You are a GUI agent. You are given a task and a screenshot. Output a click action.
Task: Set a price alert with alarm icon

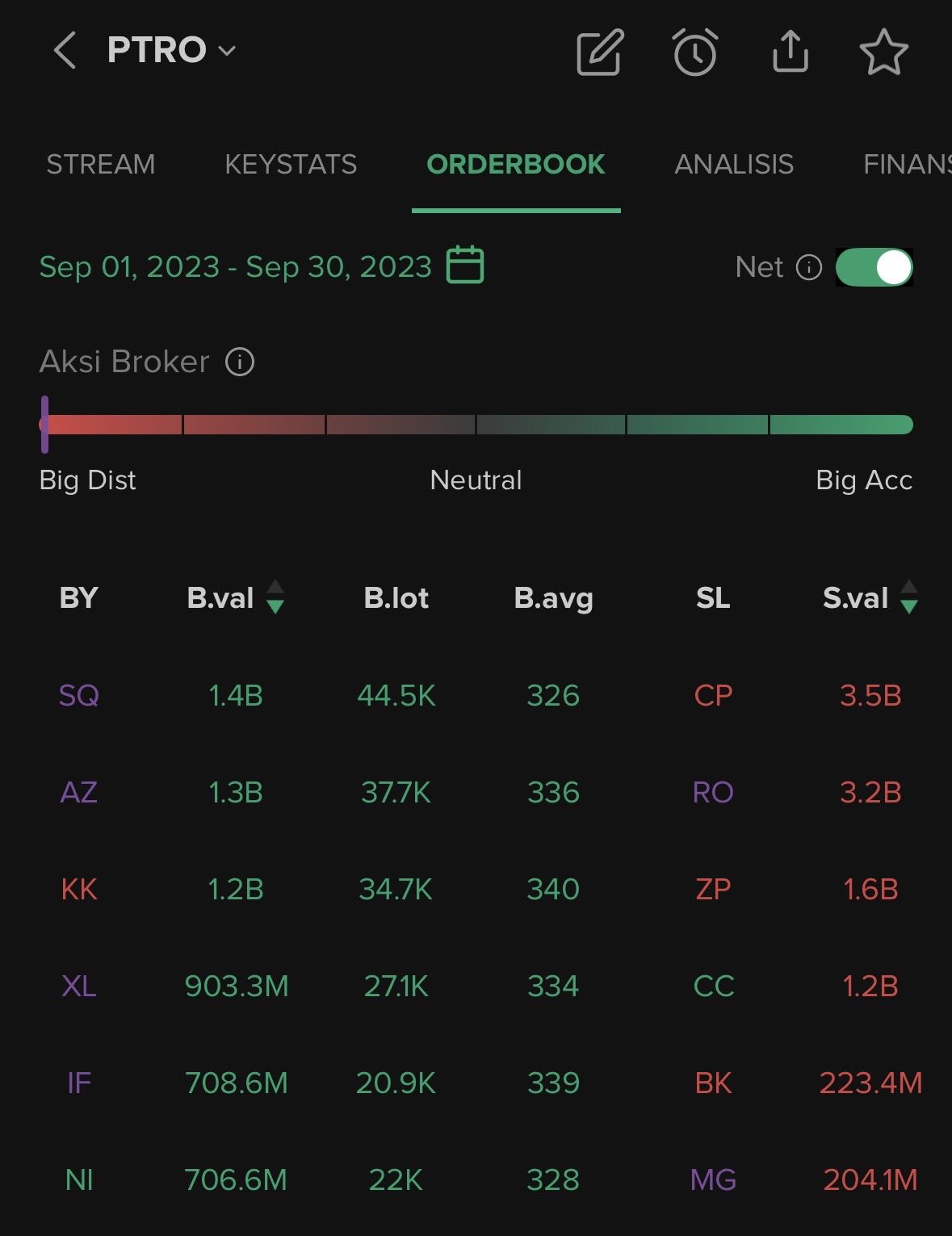click(695, 52)
